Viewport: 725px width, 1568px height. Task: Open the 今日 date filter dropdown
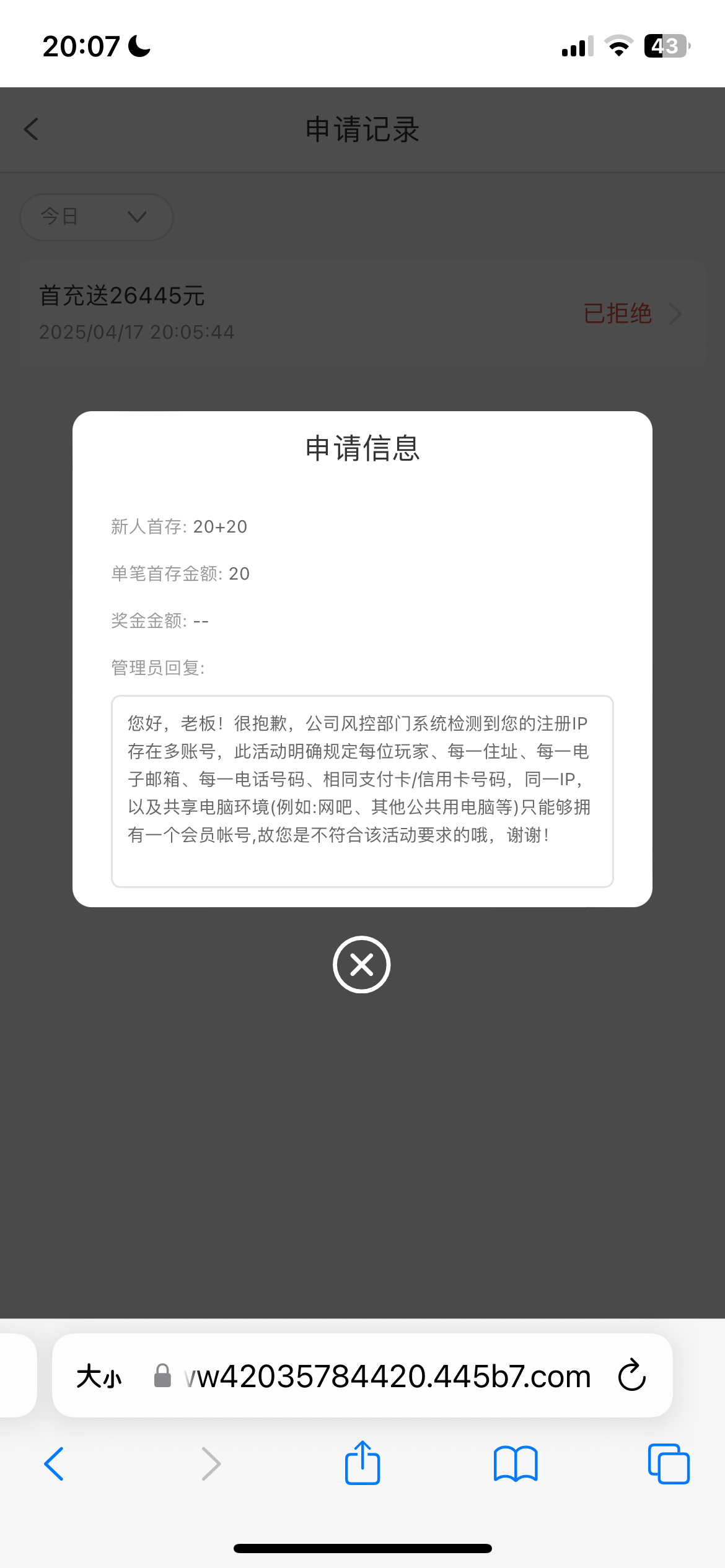[96, 217]
